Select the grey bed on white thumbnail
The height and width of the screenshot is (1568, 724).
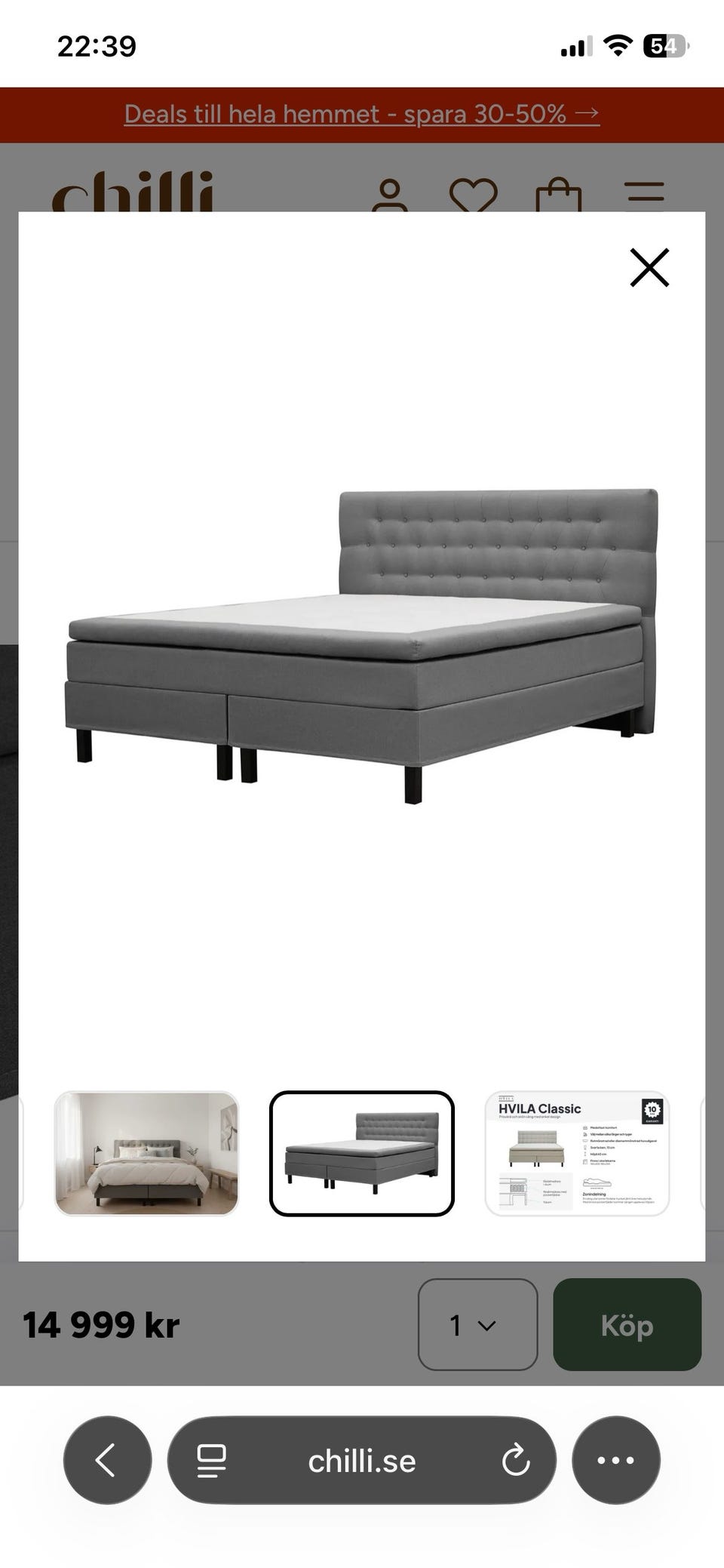click(x=362, y=1153)
